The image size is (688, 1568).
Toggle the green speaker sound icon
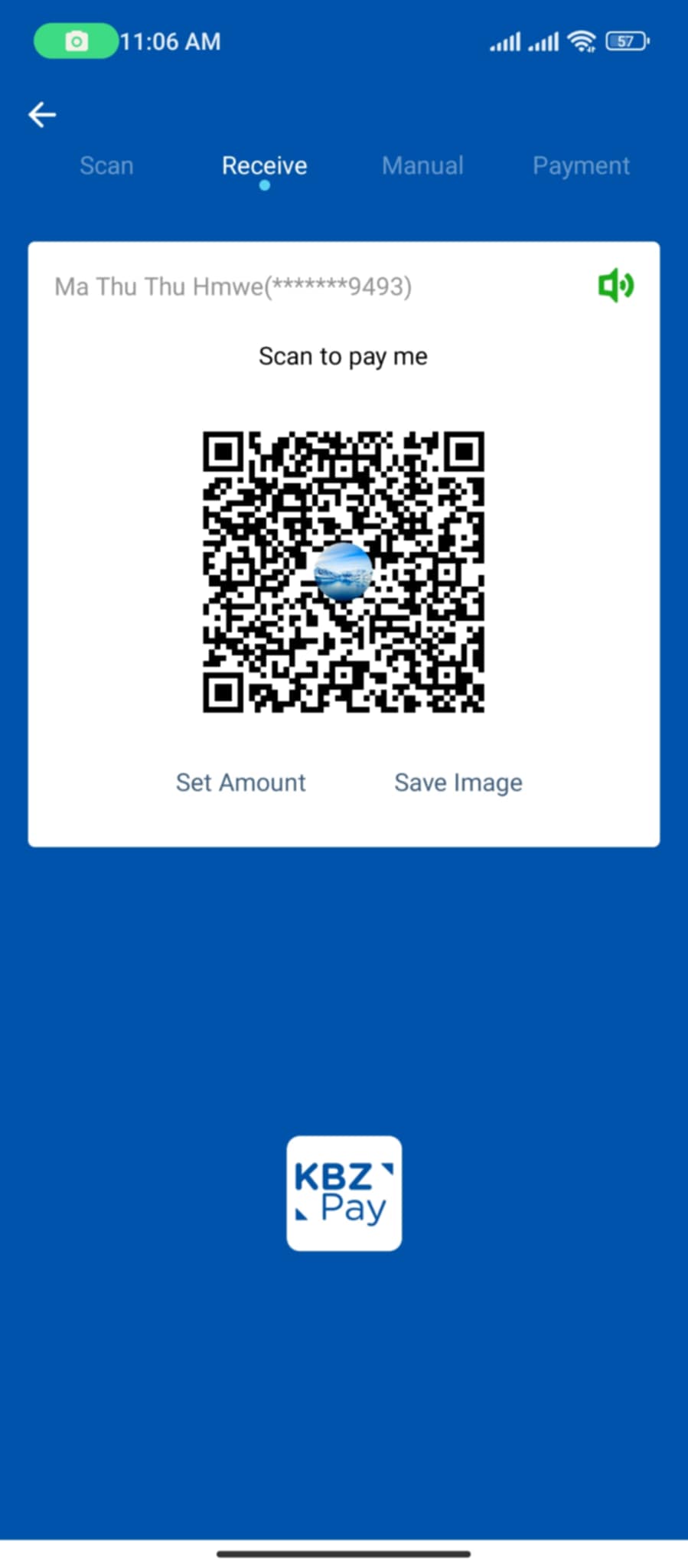pyautogui.click(x=615, y=286)
